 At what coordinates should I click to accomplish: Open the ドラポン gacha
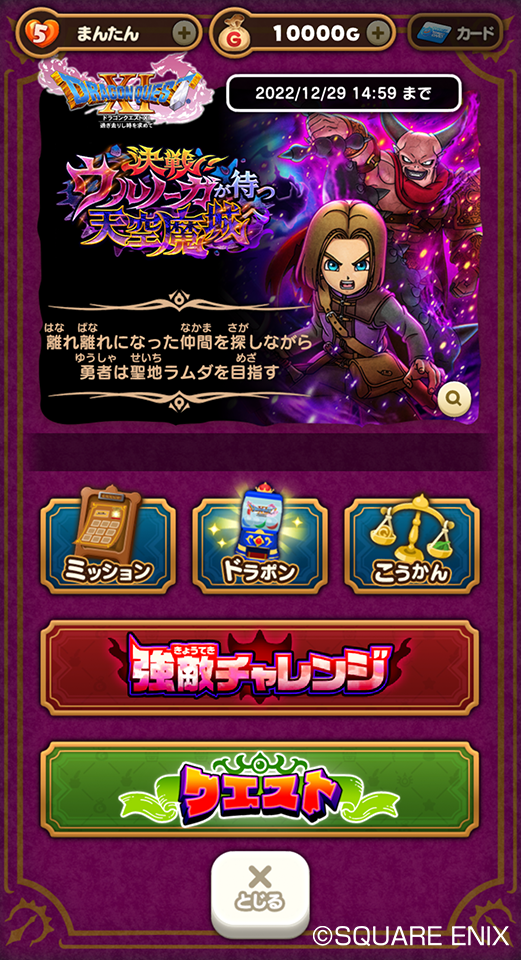260,546
